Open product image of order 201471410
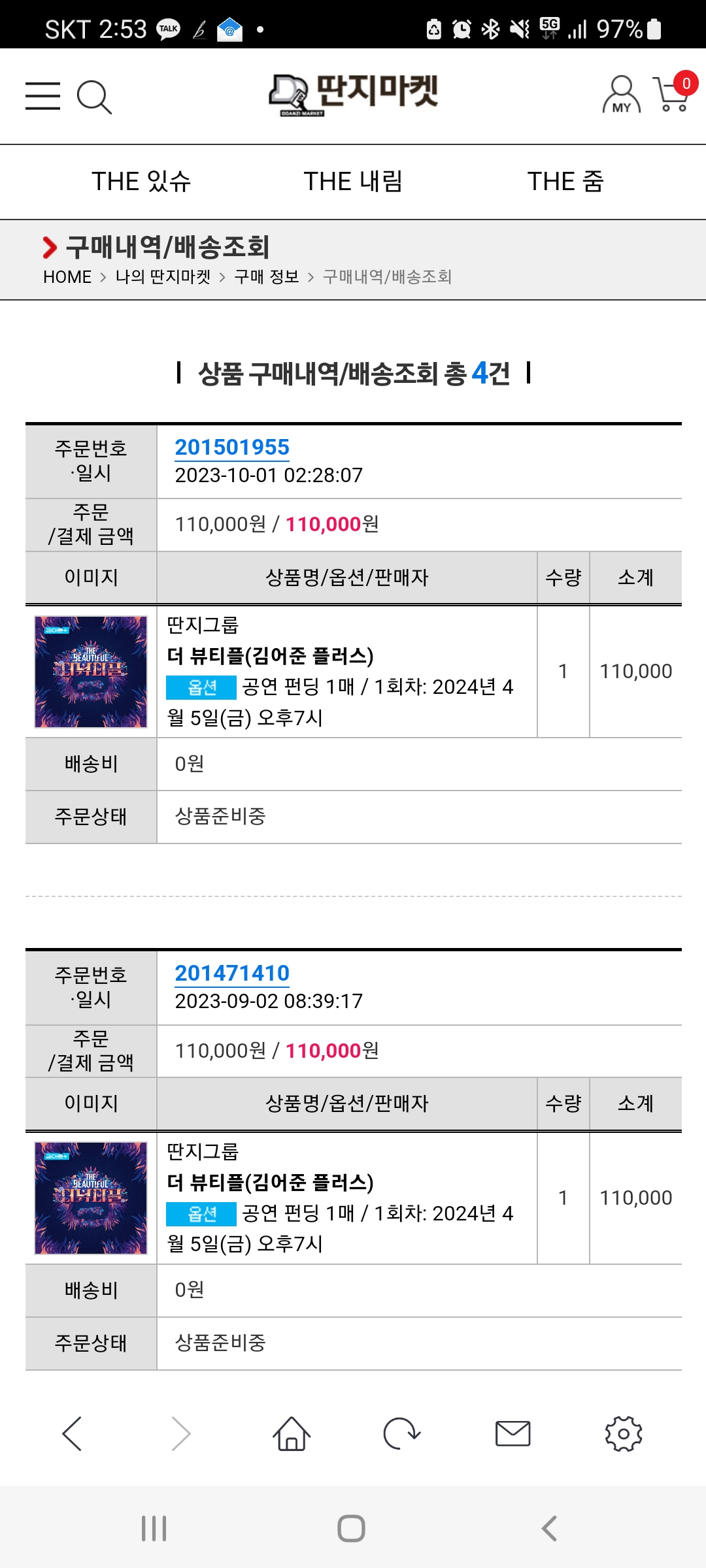 [91, 1198]
